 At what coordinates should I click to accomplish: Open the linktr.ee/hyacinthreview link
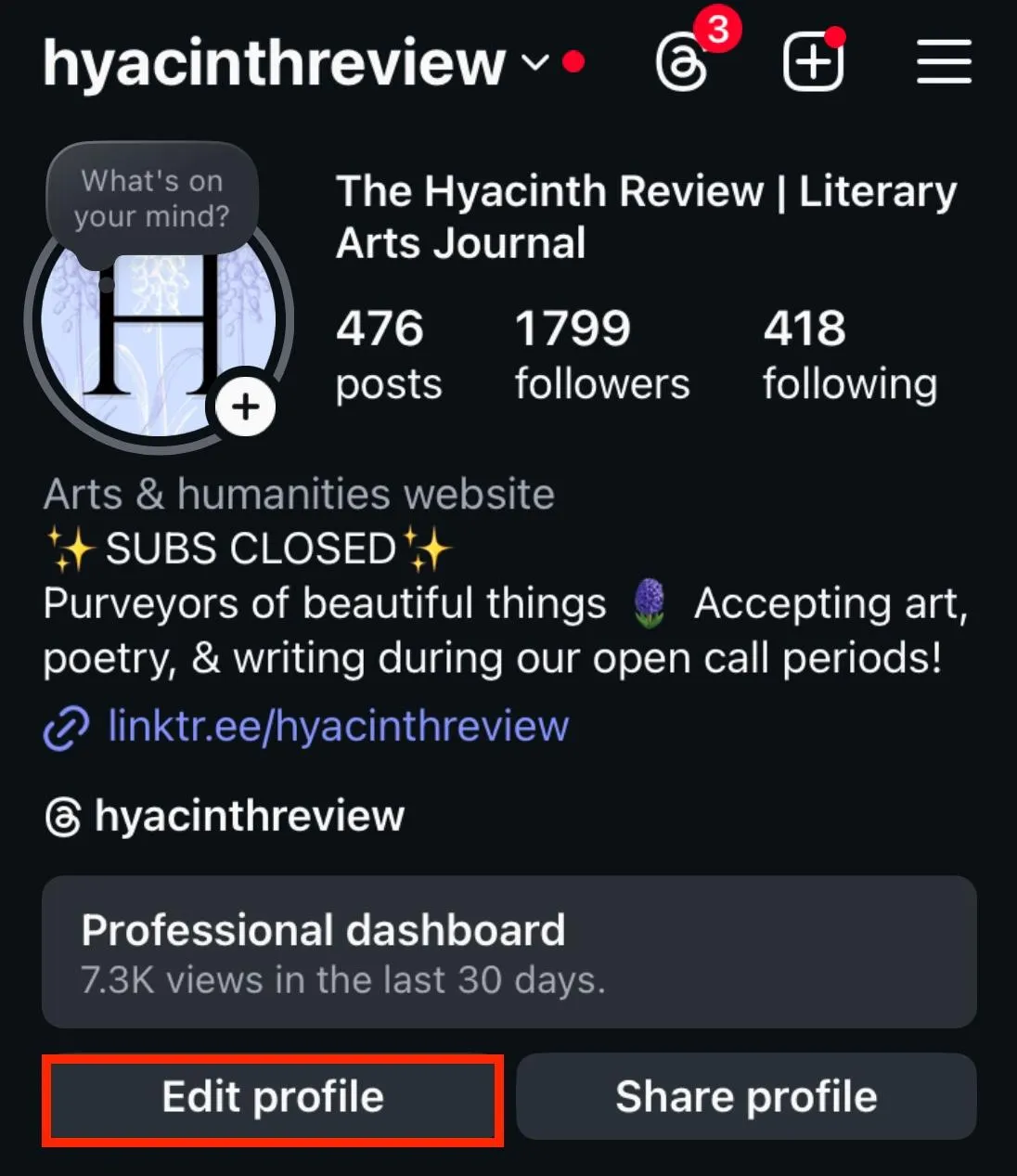coord(338,726)
